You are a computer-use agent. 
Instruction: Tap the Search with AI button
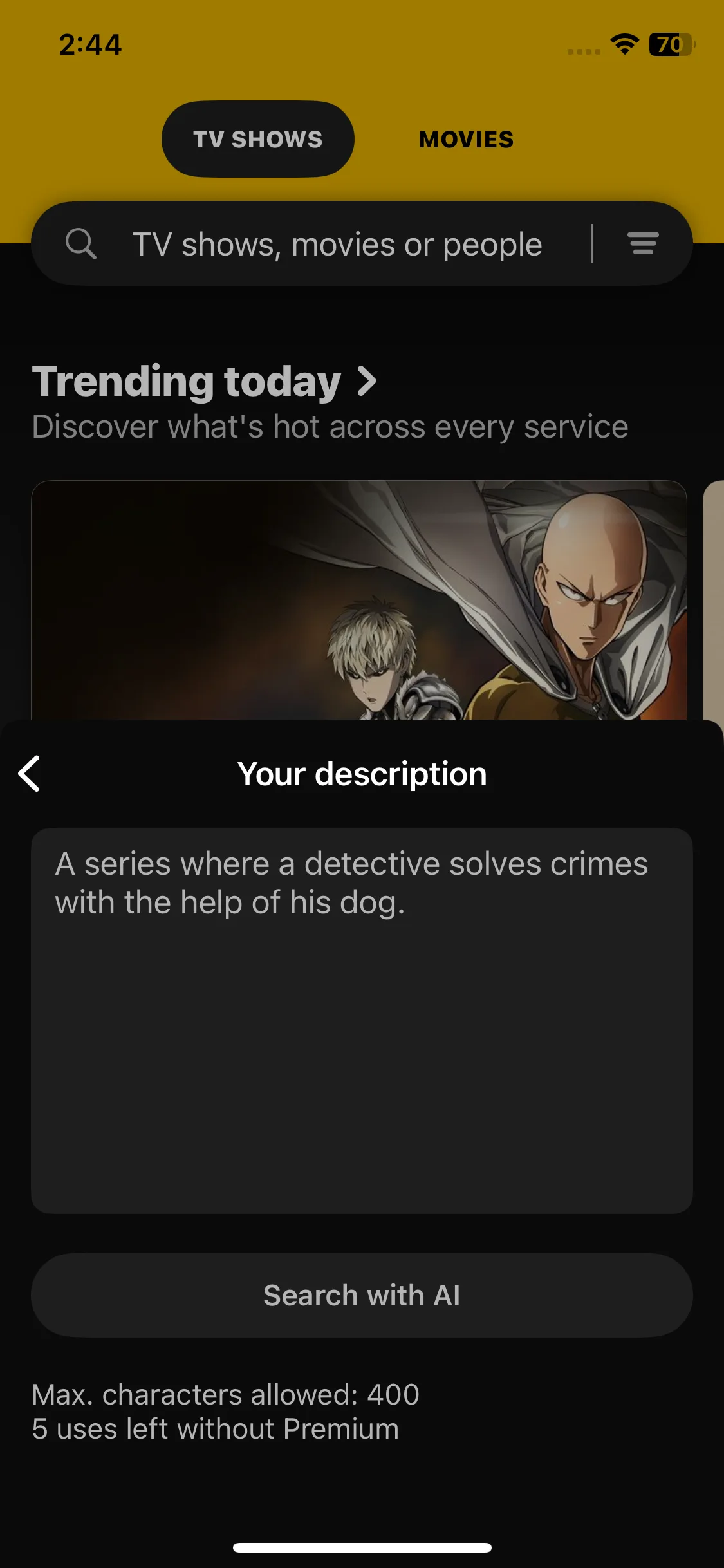pyautogui.click(x=362, y=1295)
